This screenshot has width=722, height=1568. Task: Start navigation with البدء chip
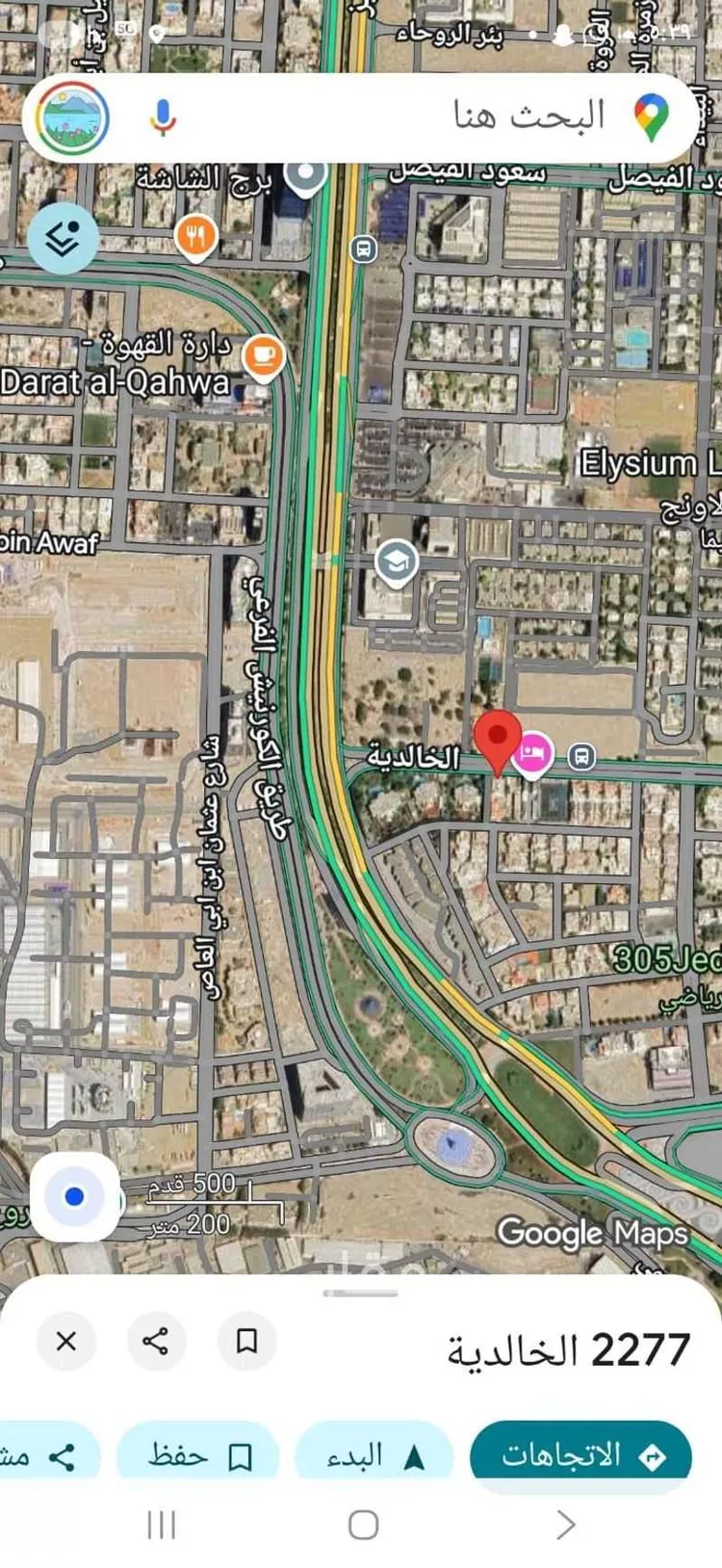point(374,1455)
